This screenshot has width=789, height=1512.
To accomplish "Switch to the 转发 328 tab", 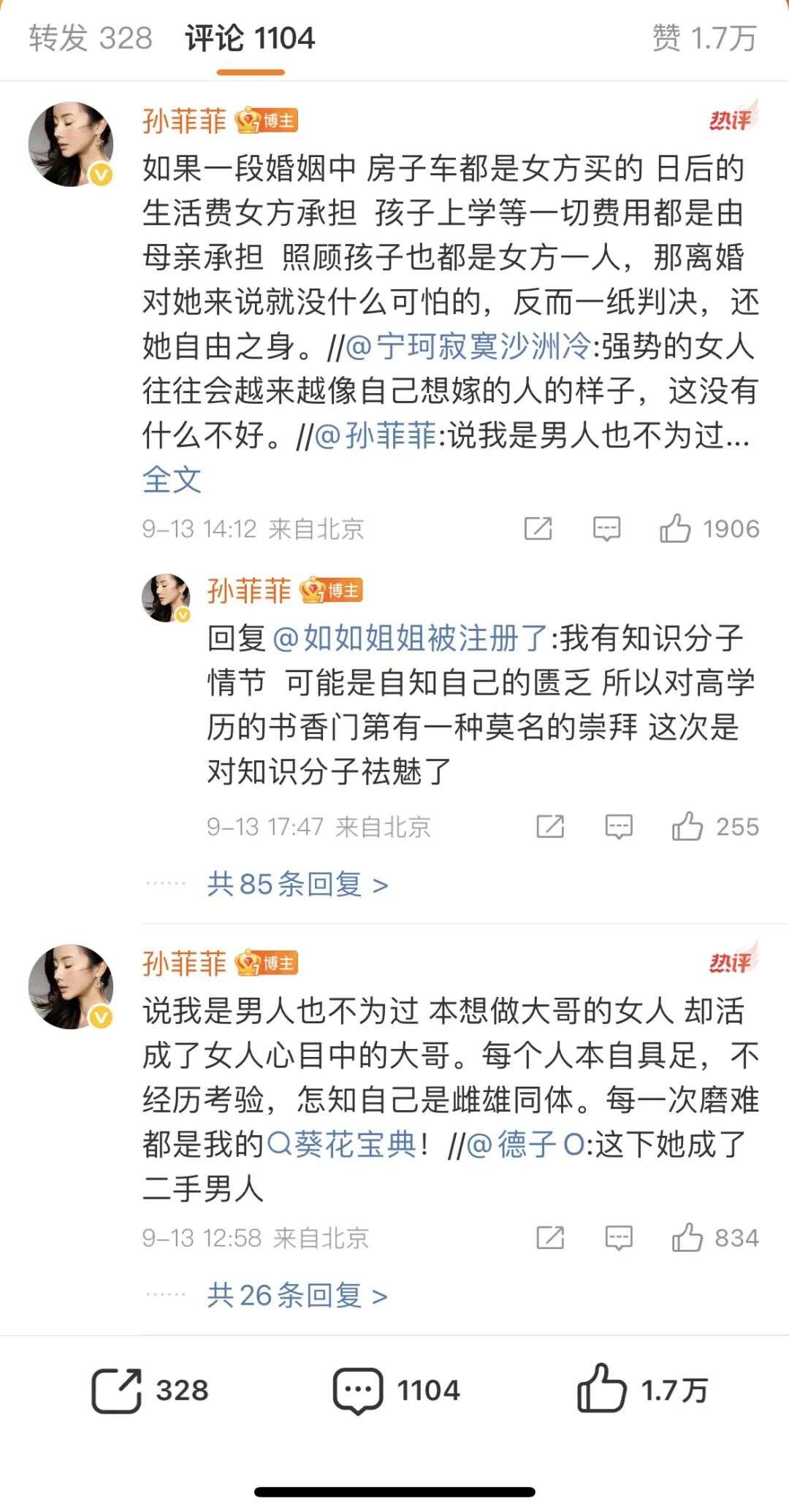I will 91,38.
